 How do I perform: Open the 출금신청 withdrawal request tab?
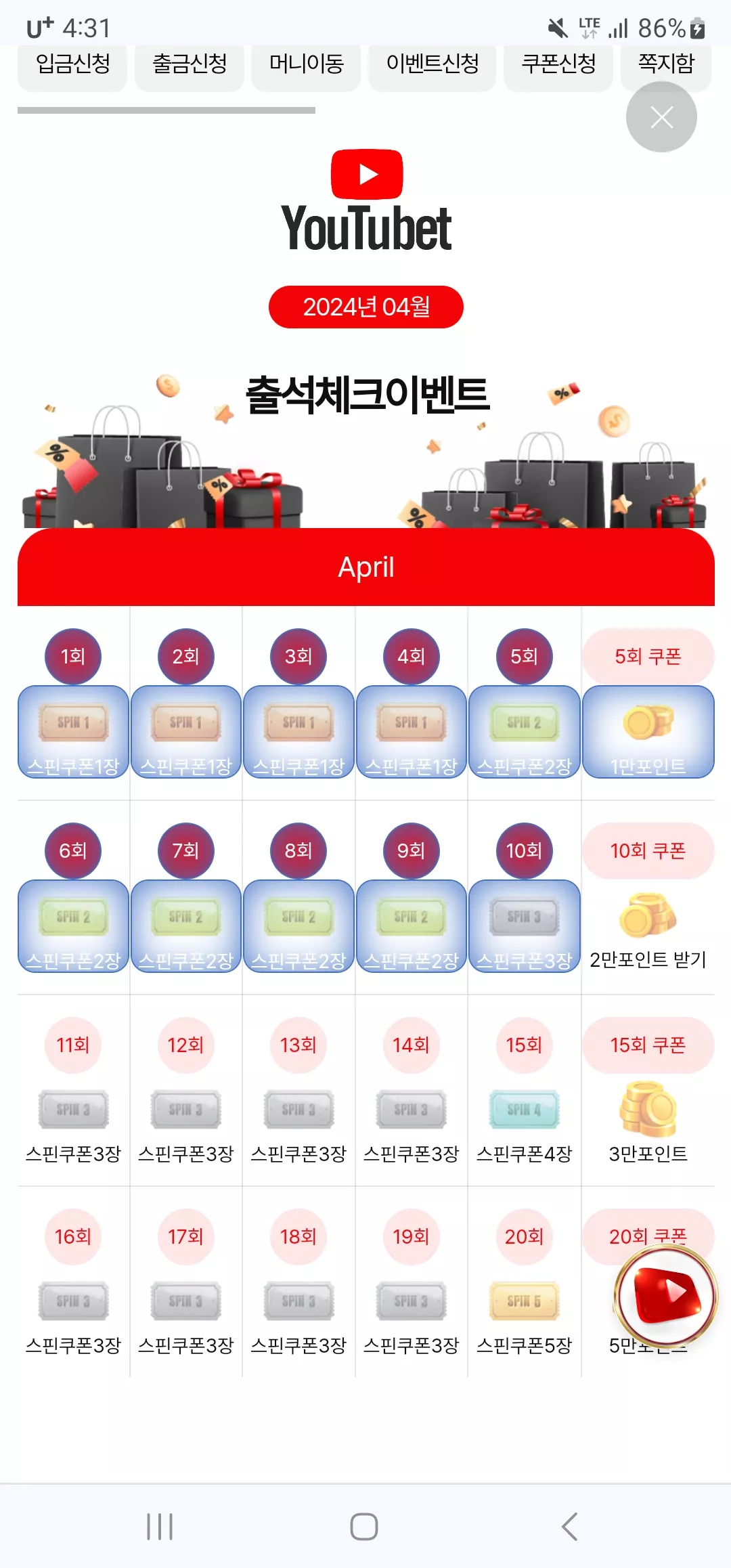190,65
